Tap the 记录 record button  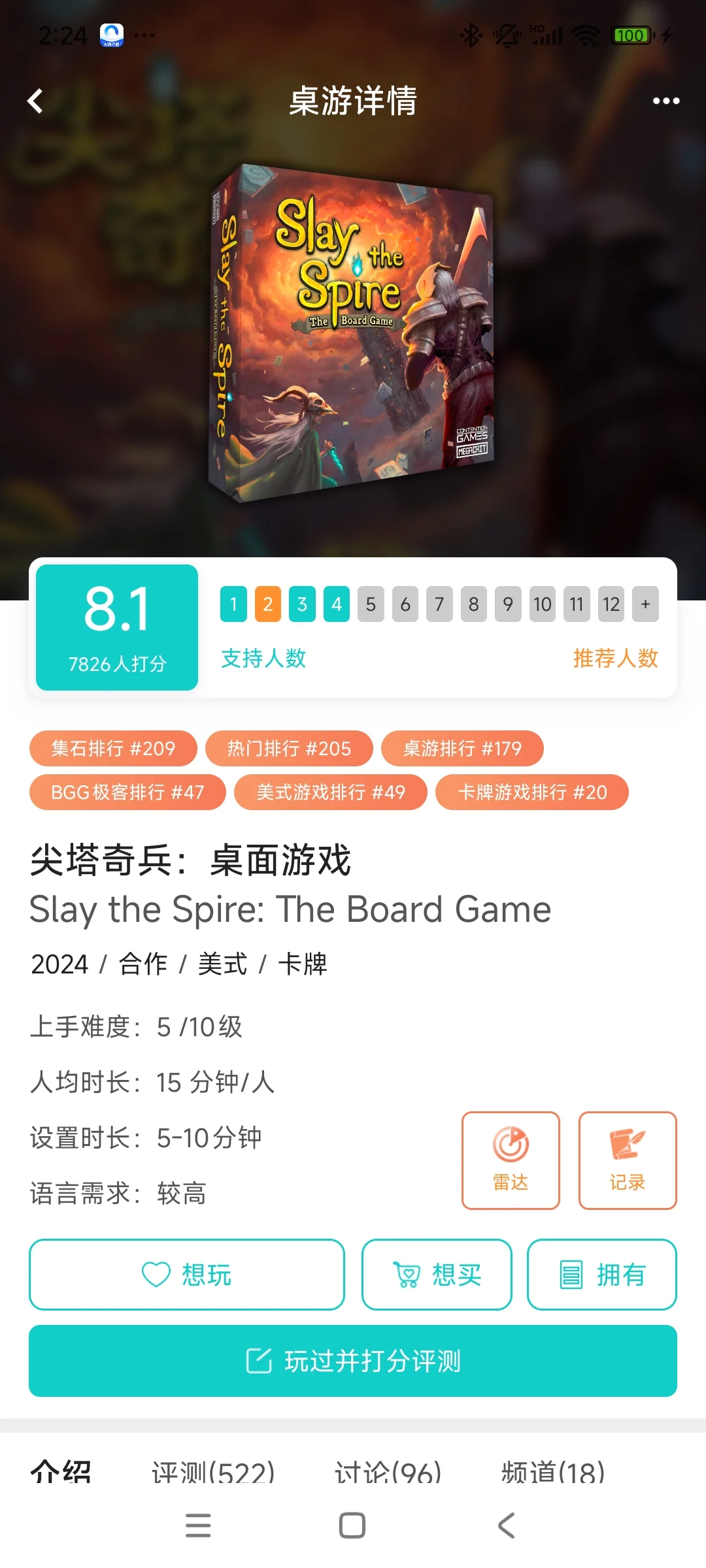627,1160
